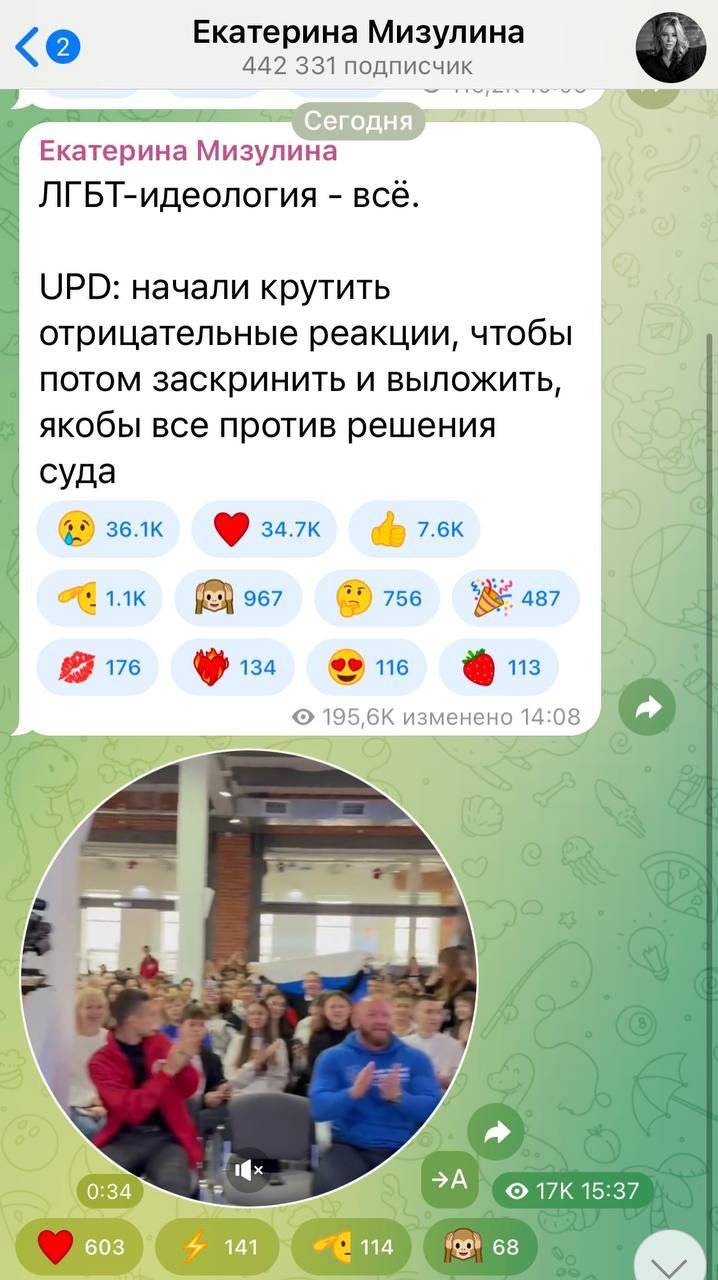Transcribe the video with the →A button
This screenshot has width=718, height=1280.
[449, 1181]
